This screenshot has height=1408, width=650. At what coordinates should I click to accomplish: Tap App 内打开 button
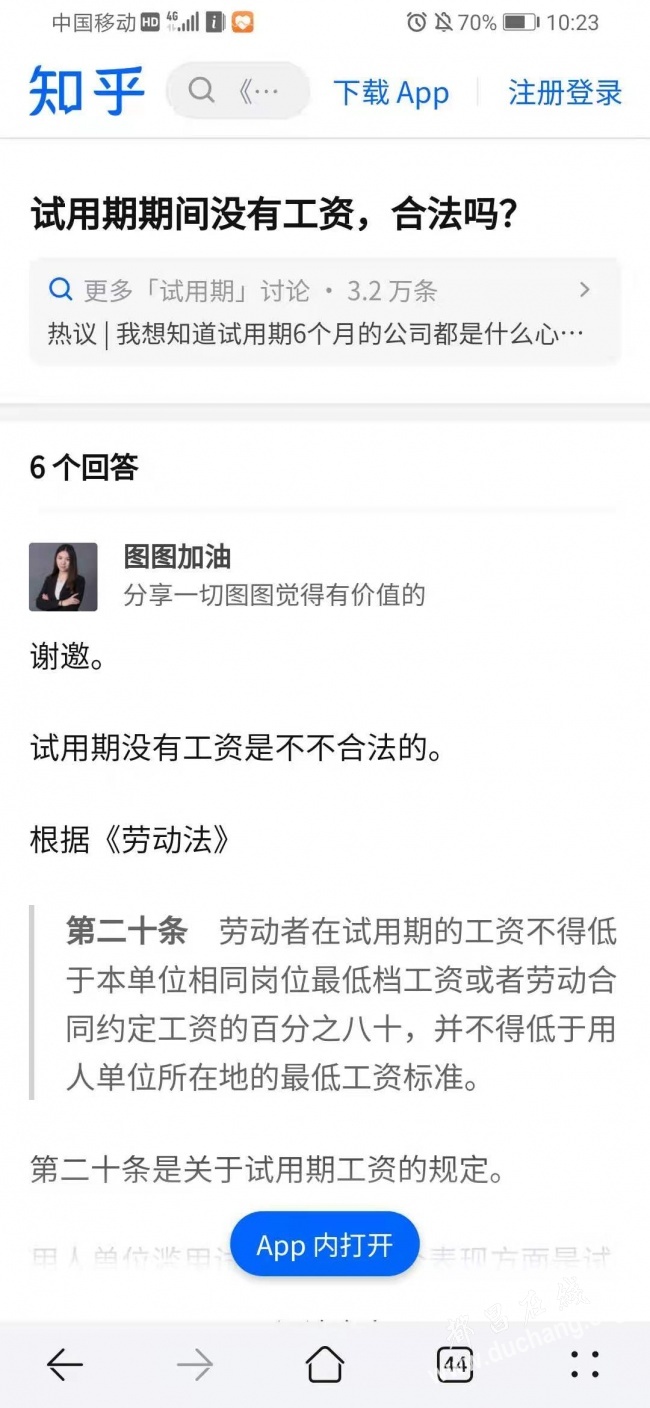click(324, 1245)
